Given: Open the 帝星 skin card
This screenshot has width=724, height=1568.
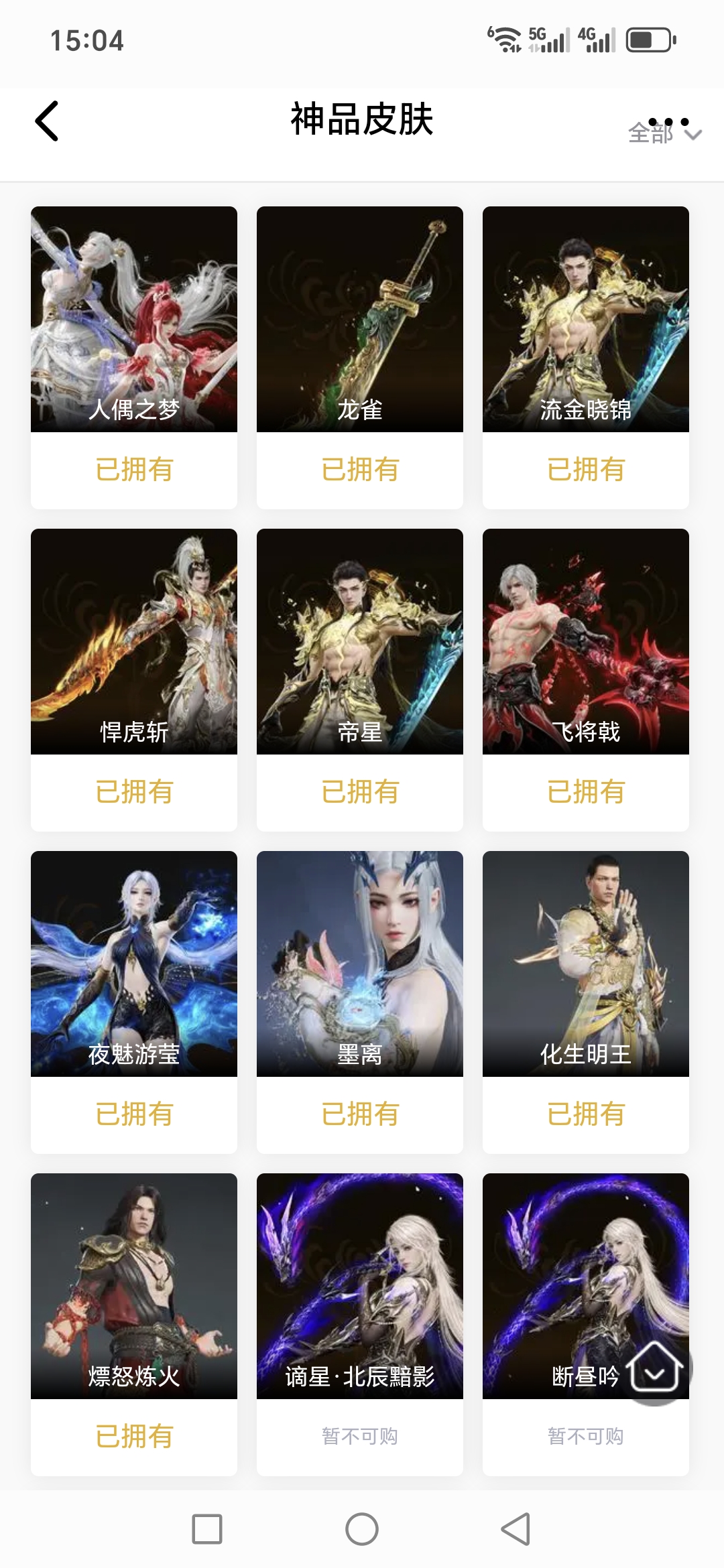Looking at the screenshot, I should pos(360,642).
